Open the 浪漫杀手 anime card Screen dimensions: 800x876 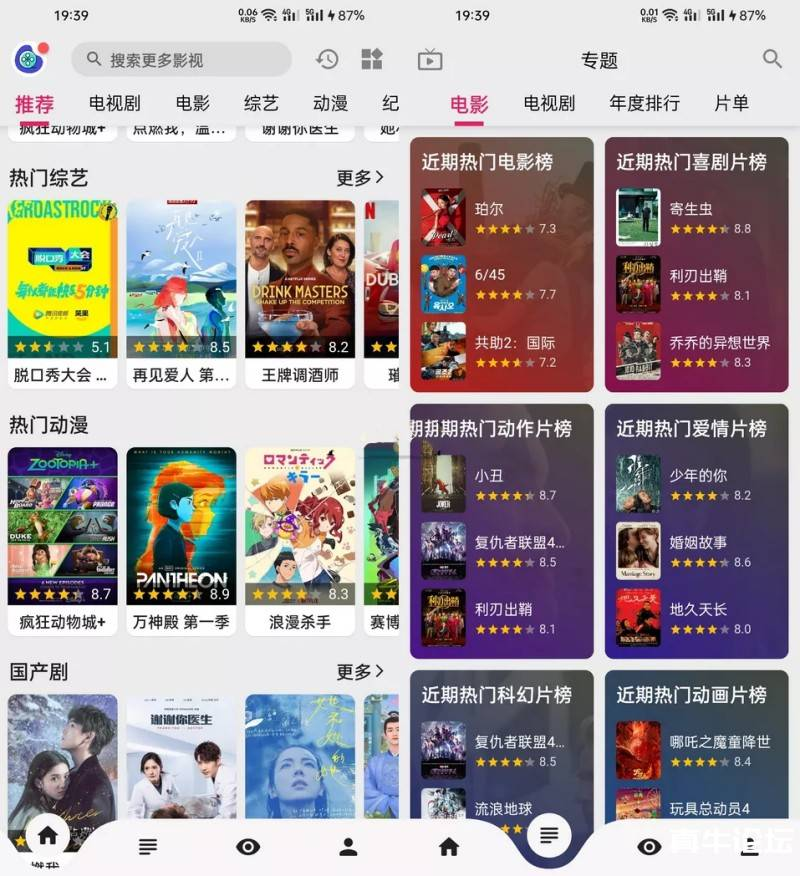[300, 540]
